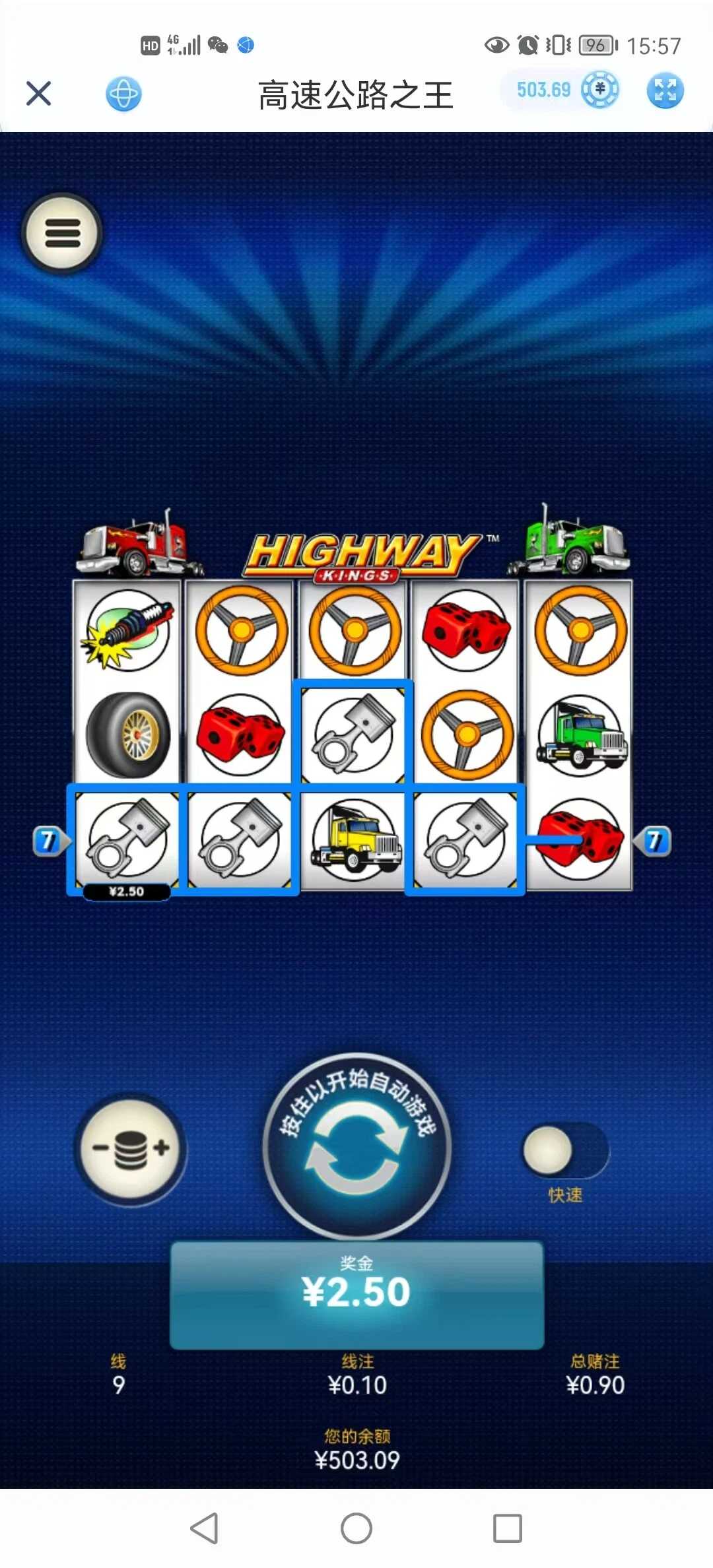Spin the reels with the circular button
Screen dimensions: 713x1568
coord(356,1147)
